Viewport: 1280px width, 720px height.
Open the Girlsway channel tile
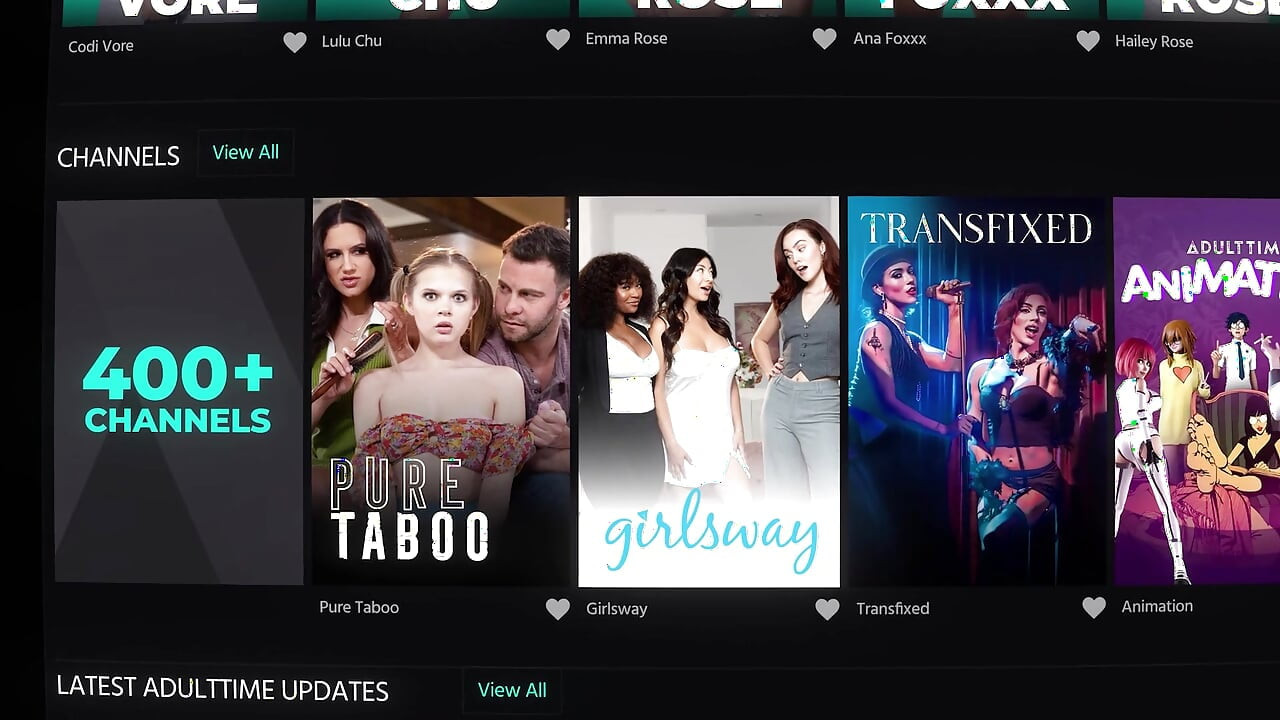coord(709,390)
